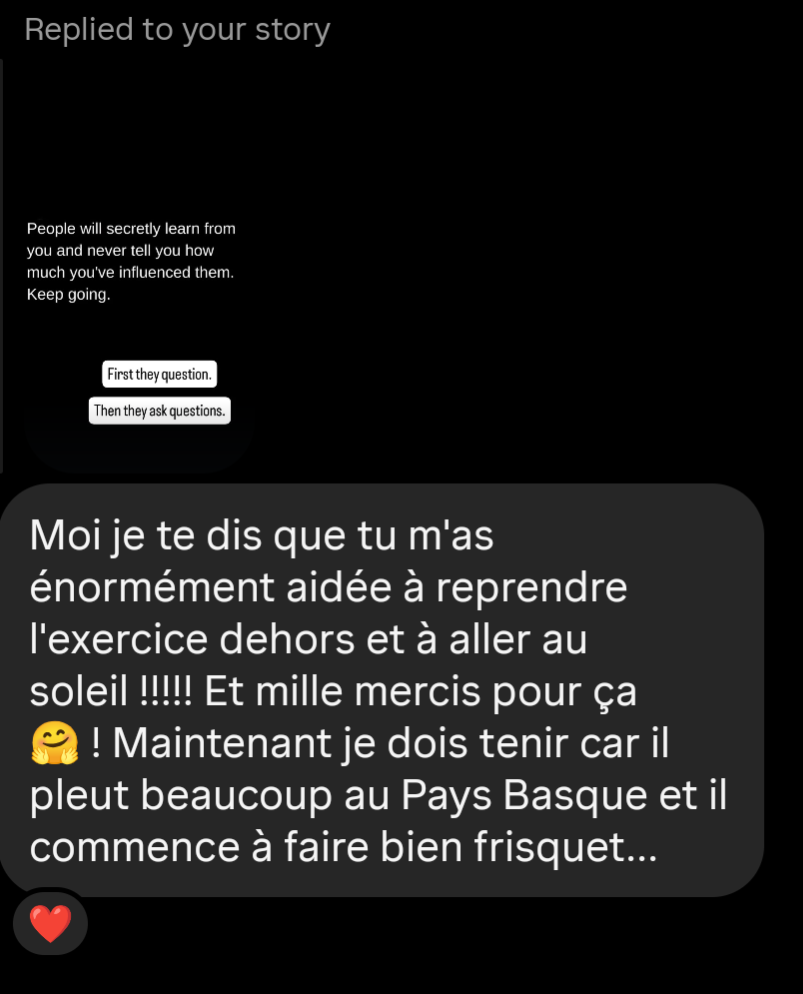Viewport: 803px width, 994px height.
Task: Tap the heart reaction under the message
Action: click(50, 923)
